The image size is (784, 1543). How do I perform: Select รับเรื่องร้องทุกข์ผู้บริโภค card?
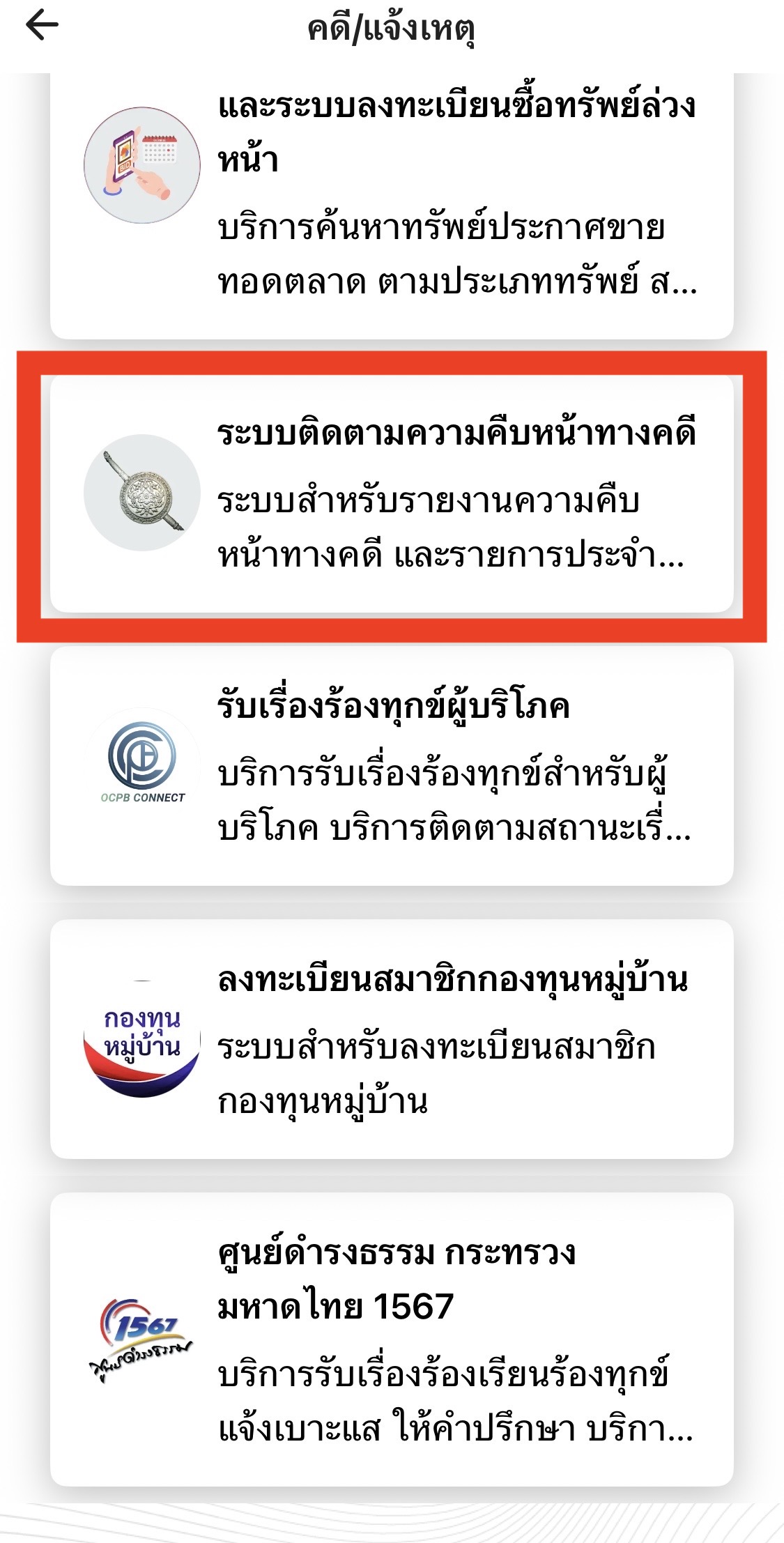click(x=392, y=767)
